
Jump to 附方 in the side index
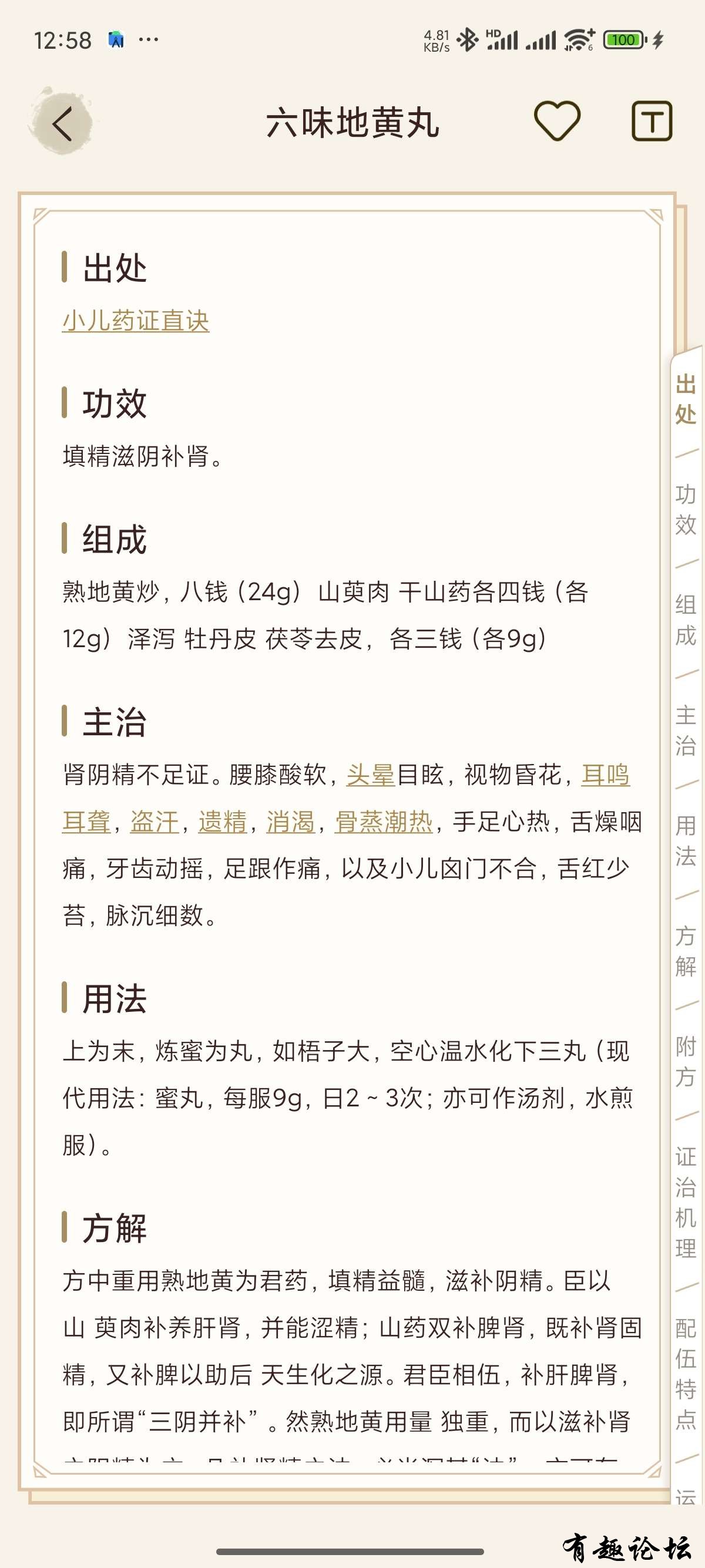[x=686, y=1061]
